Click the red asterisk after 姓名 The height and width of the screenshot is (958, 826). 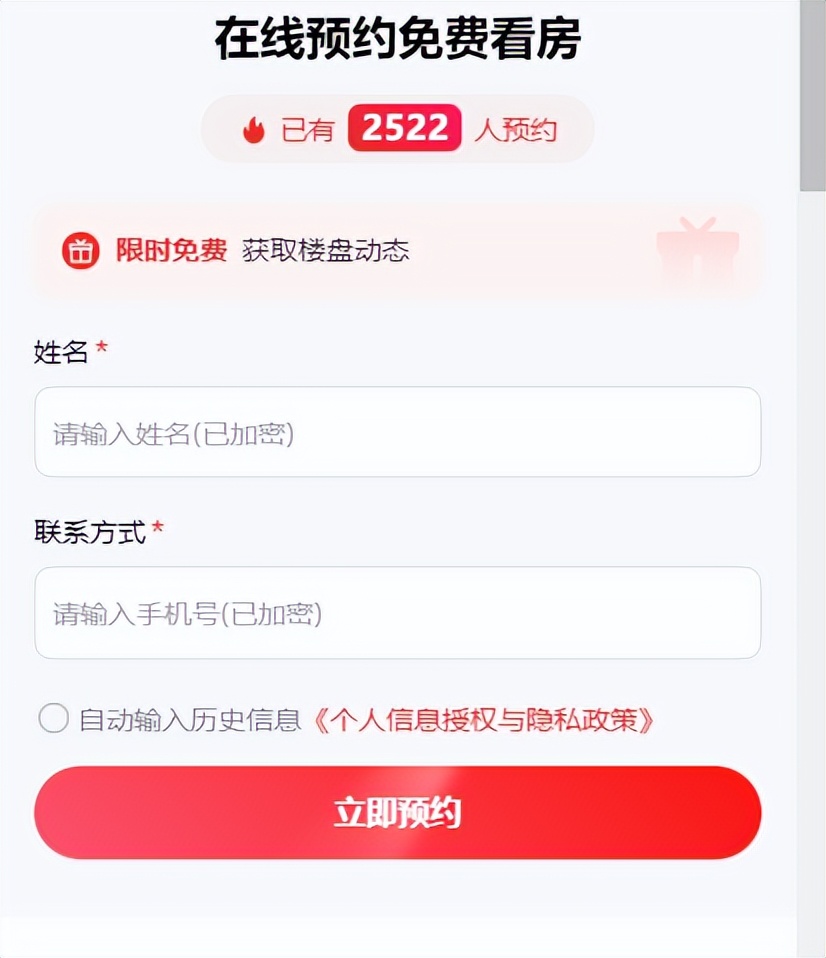[x=103, y=350]
